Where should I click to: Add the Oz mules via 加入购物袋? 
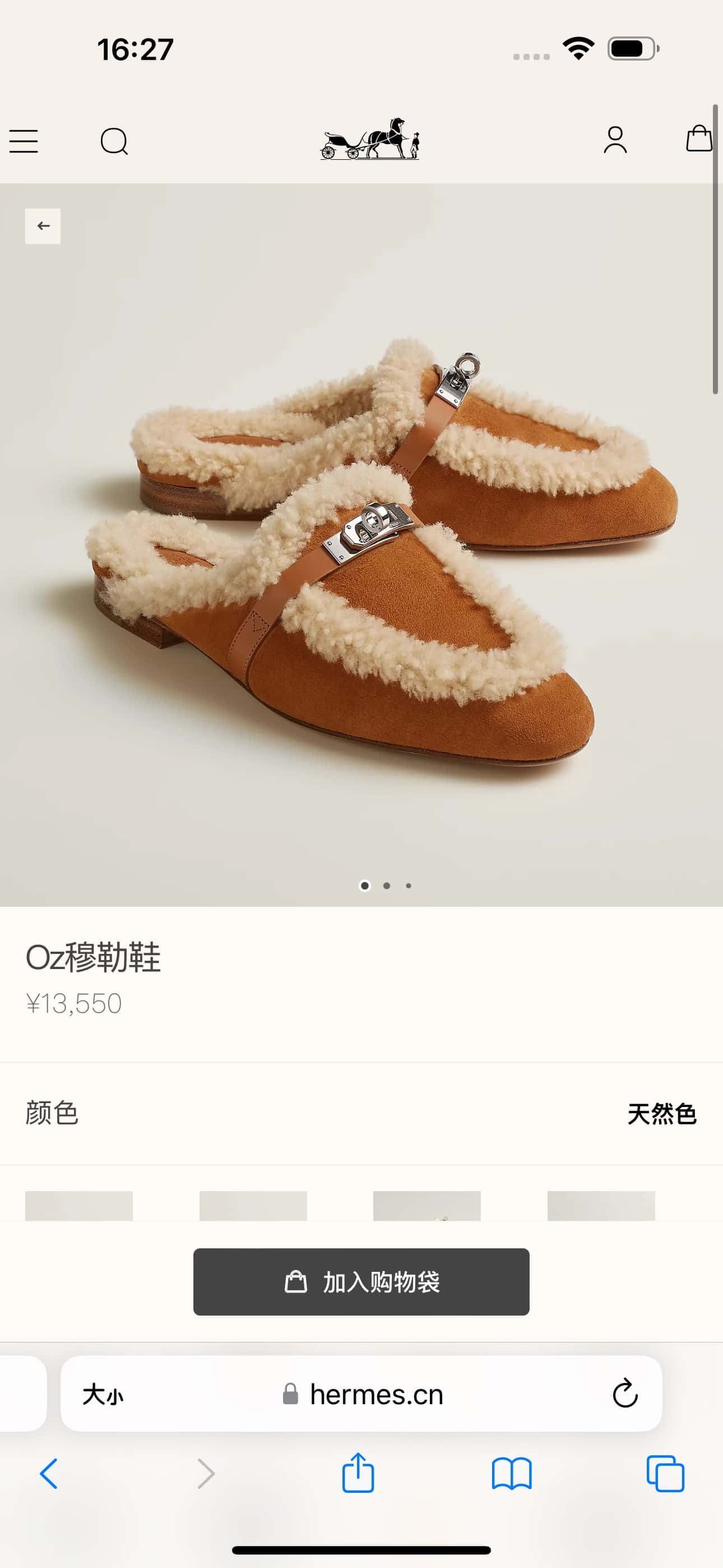click(361, 1282)
